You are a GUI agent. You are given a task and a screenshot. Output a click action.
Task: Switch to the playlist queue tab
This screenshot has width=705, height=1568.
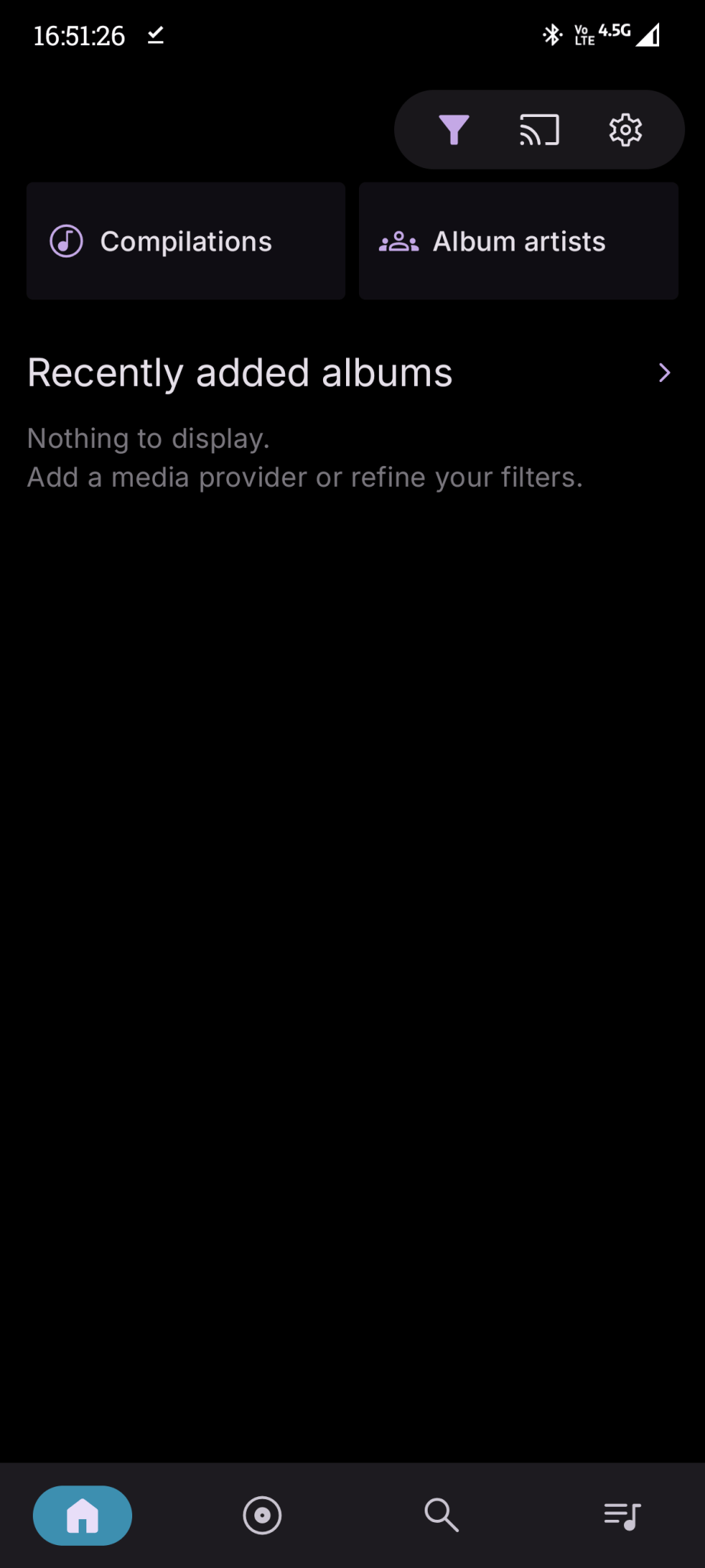coord(623,1516)
